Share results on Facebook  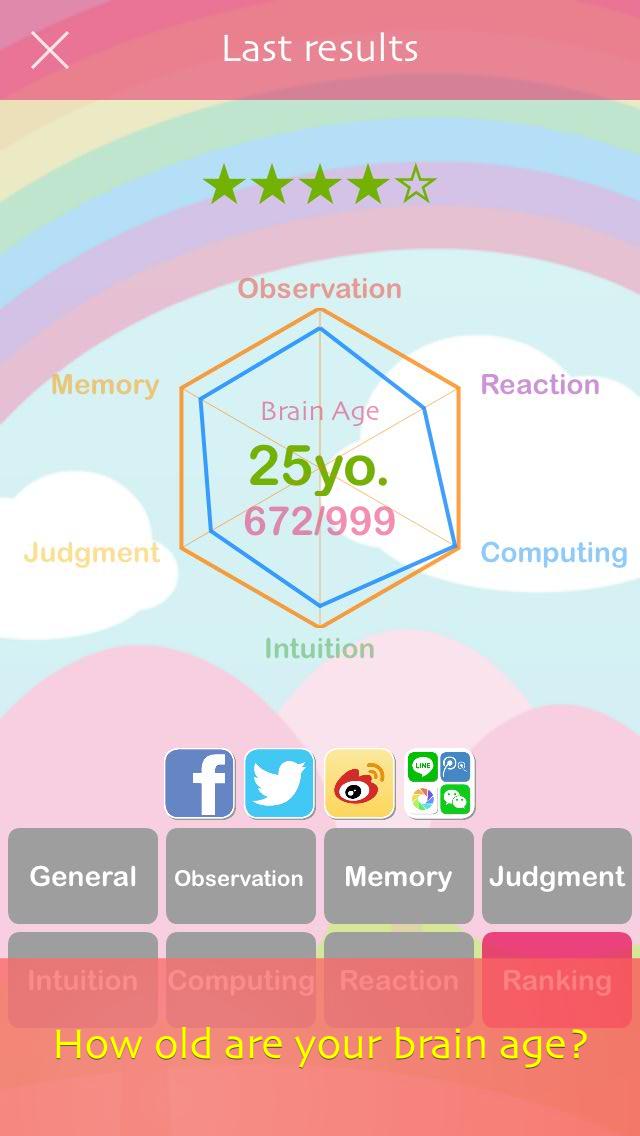click(200, 784)
